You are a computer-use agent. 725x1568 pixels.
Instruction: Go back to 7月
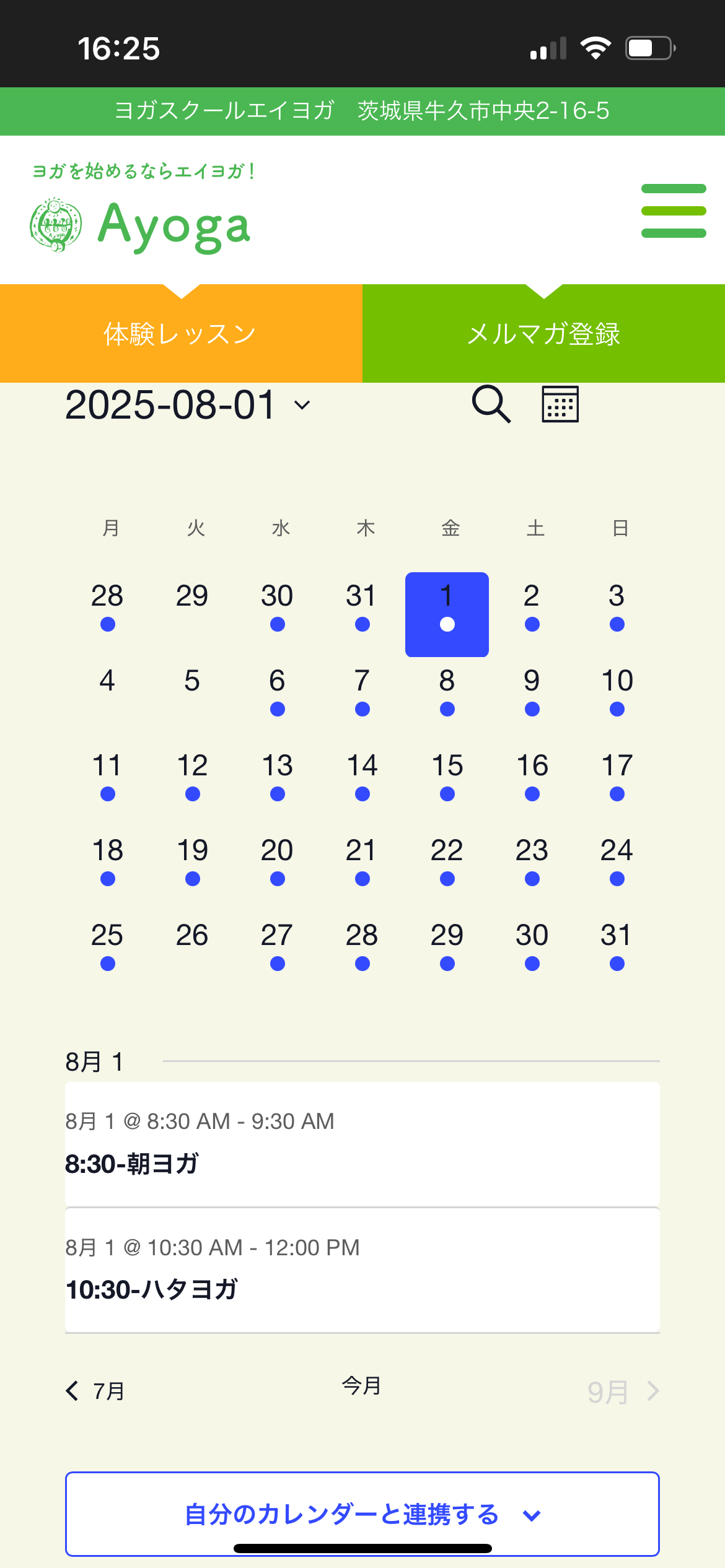coord(95,1391)
